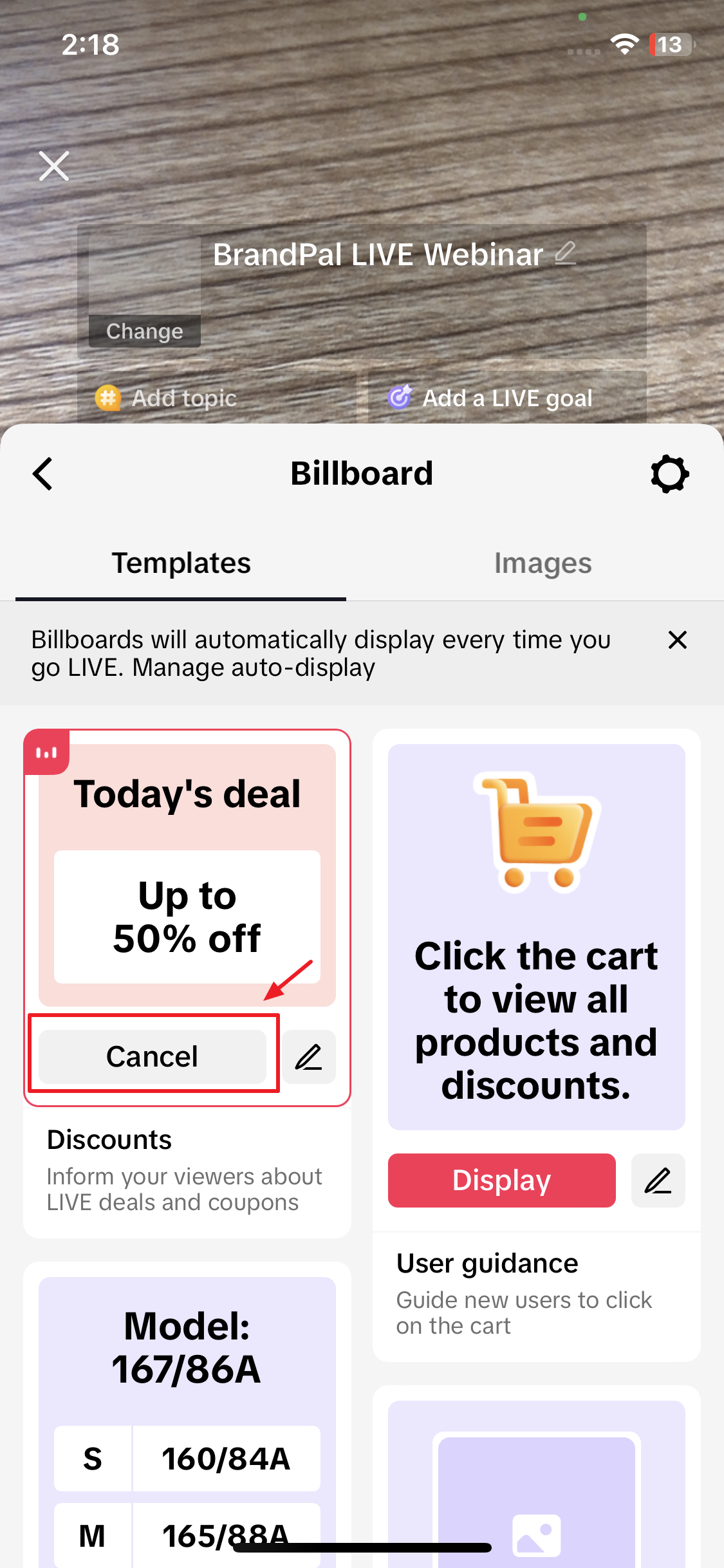This screenshot has height=1568, width=724.
Task: Cancel the Today's deal billboard
Action: [153, 1056]
